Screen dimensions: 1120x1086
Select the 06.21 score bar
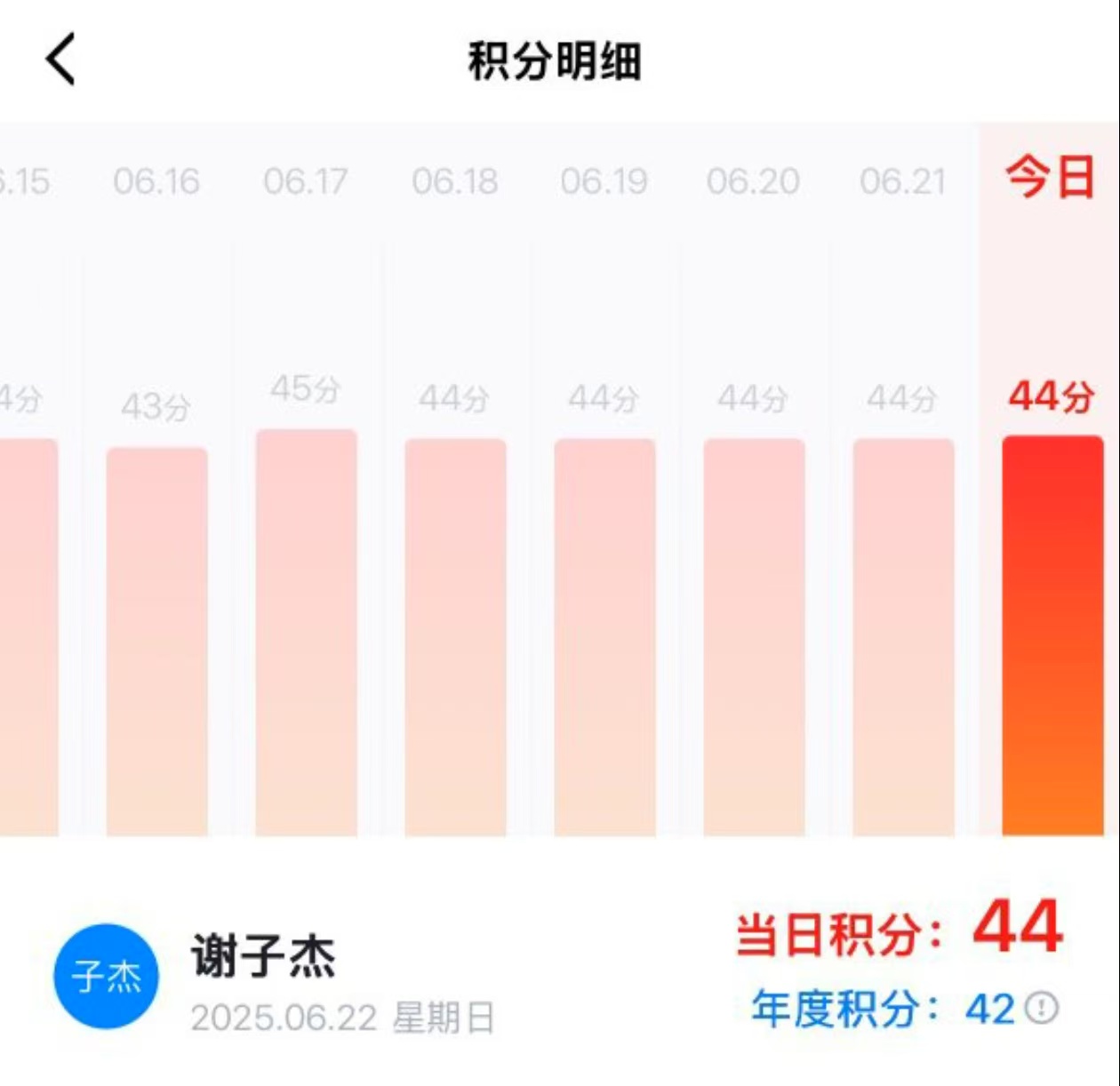click(904, 636)
